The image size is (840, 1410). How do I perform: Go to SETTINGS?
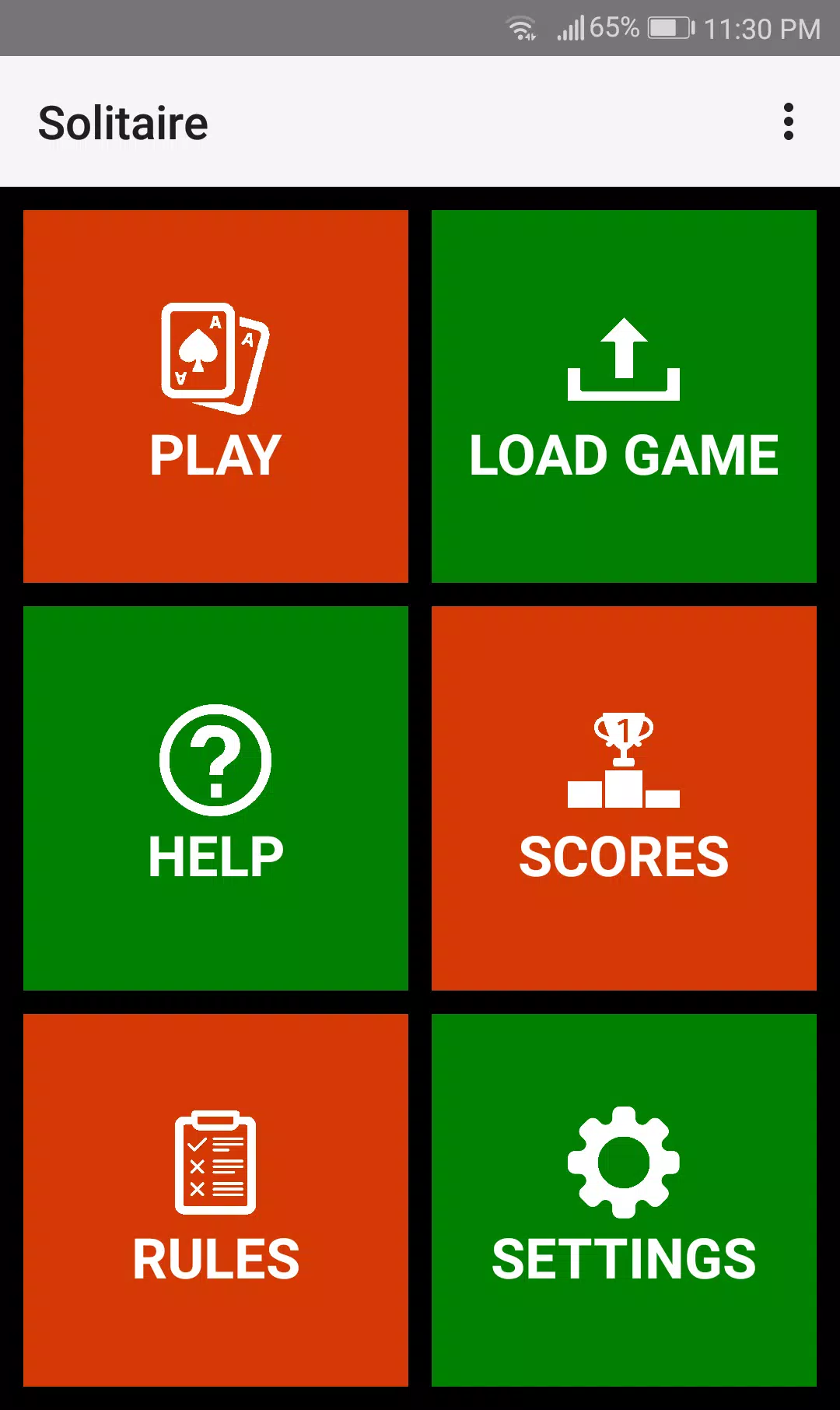coord(624,1200)
